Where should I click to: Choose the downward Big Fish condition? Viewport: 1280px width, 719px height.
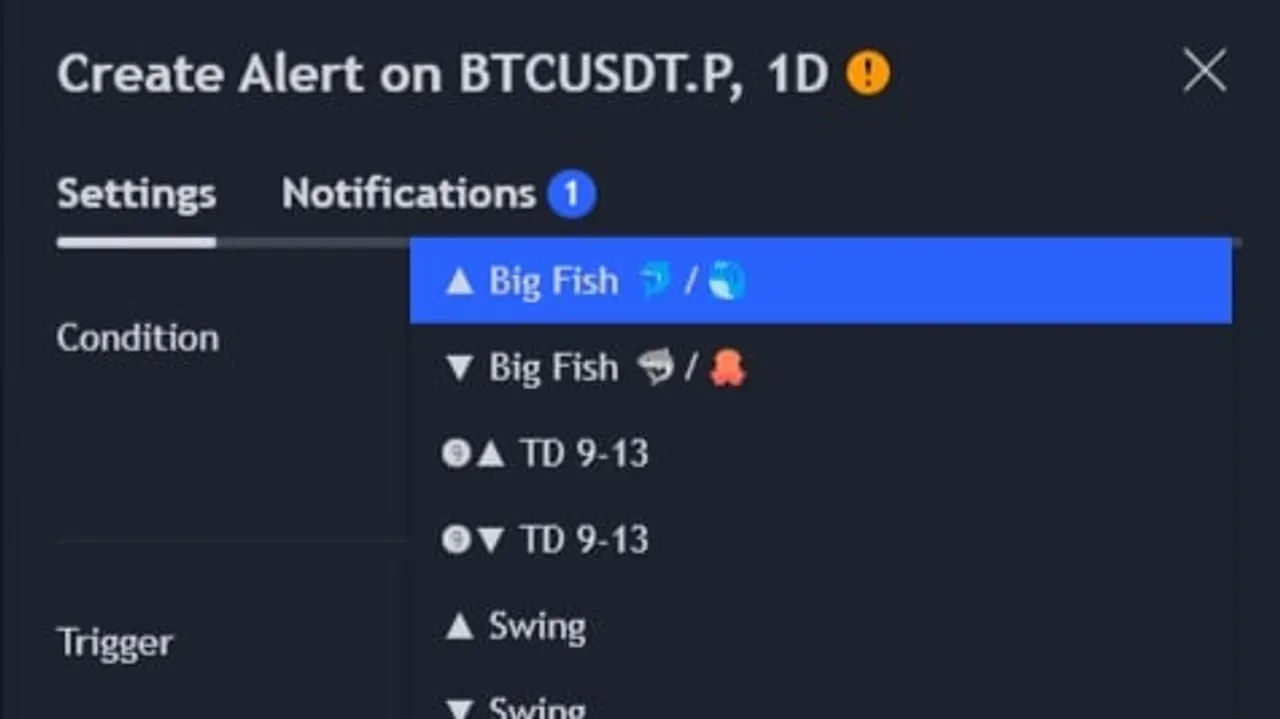[820, 368]
